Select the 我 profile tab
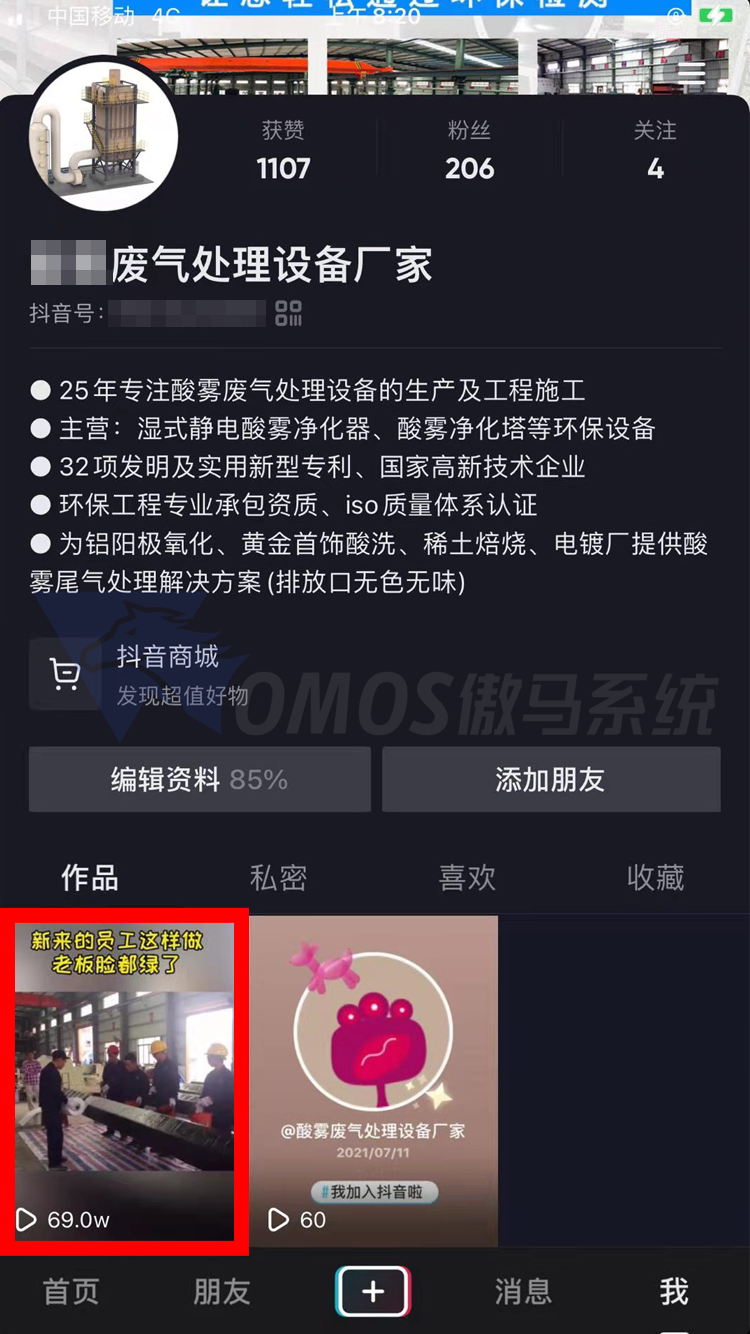Image resolution: width=750 pixels, height=1334 pixels. [x=674, y=1291]
